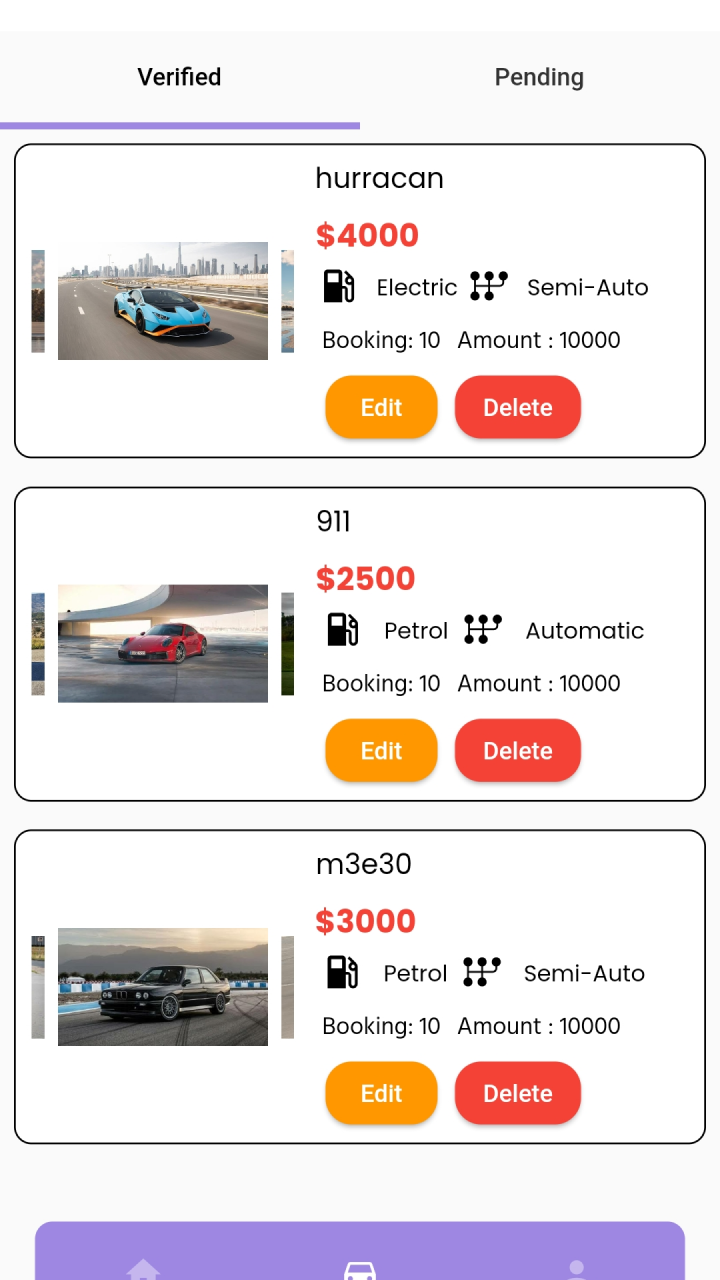Click the fuel pump icon on hurracan card

tap(340, 287)
